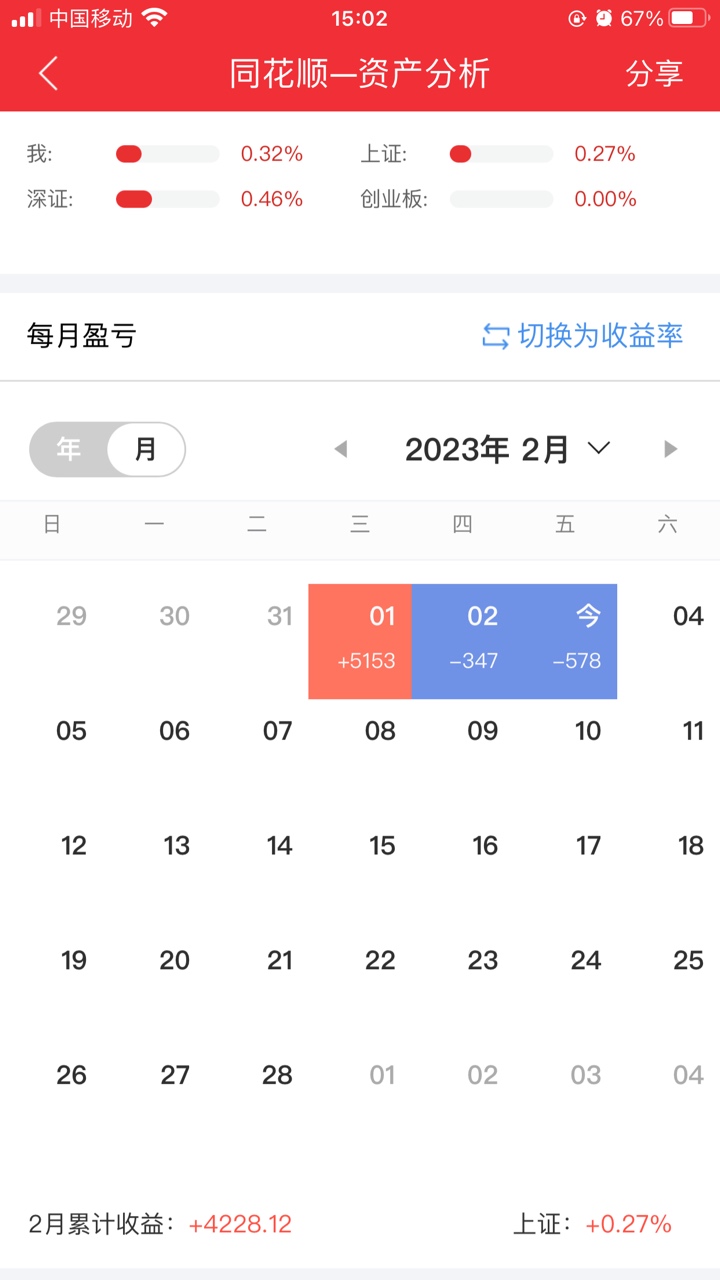Tap 分享 to share the analysis
Image resolution: width=720 pixels, height=1280 pixels.
pos(654,74)
